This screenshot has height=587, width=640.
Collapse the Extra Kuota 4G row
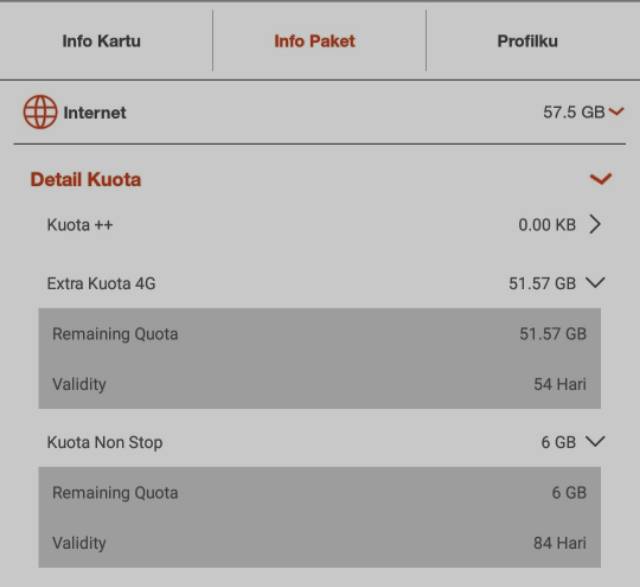click(595, 284)
